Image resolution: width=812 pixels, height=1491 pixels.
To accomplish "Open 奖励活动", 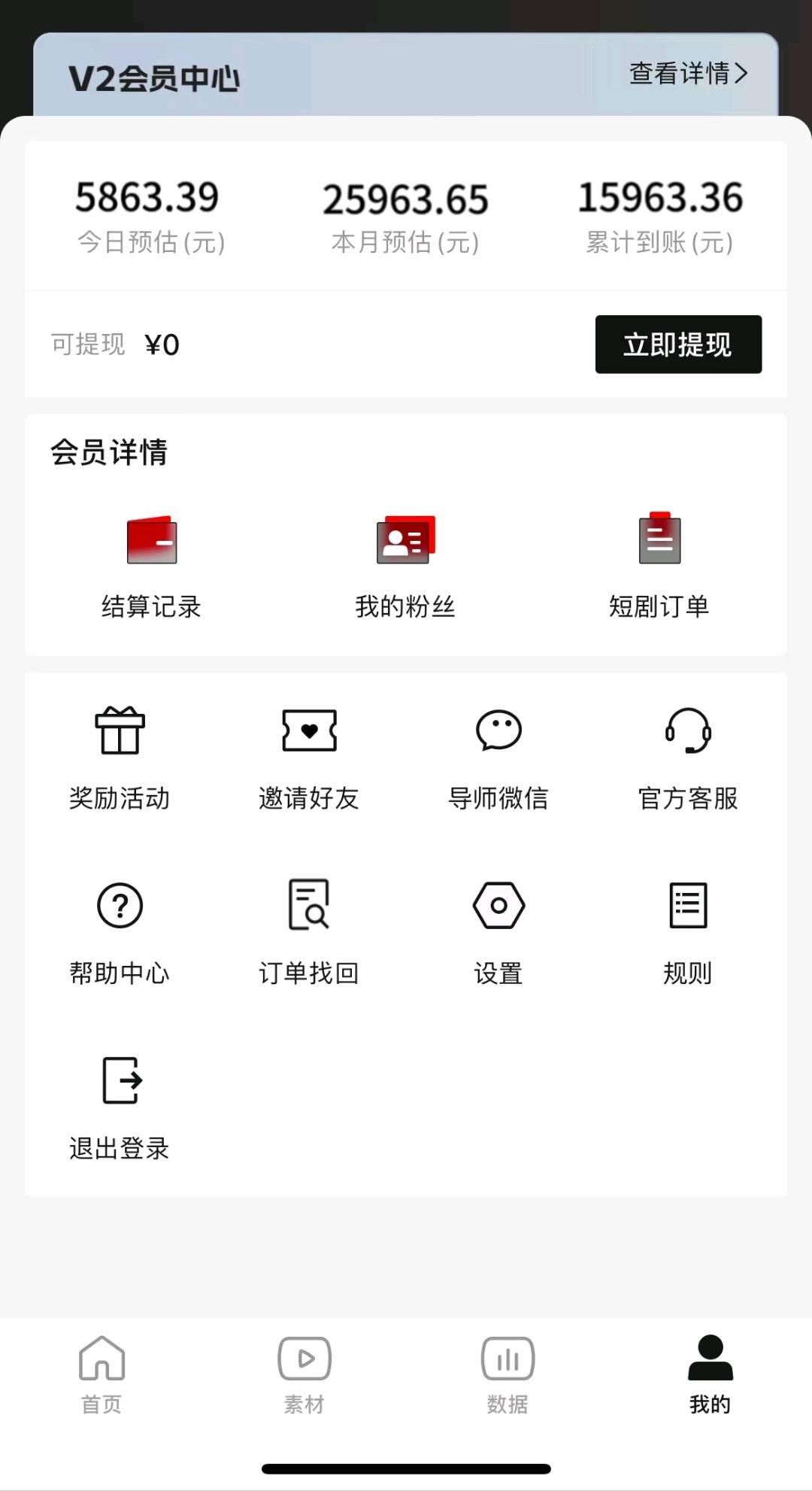I will [x=120, y=757].
